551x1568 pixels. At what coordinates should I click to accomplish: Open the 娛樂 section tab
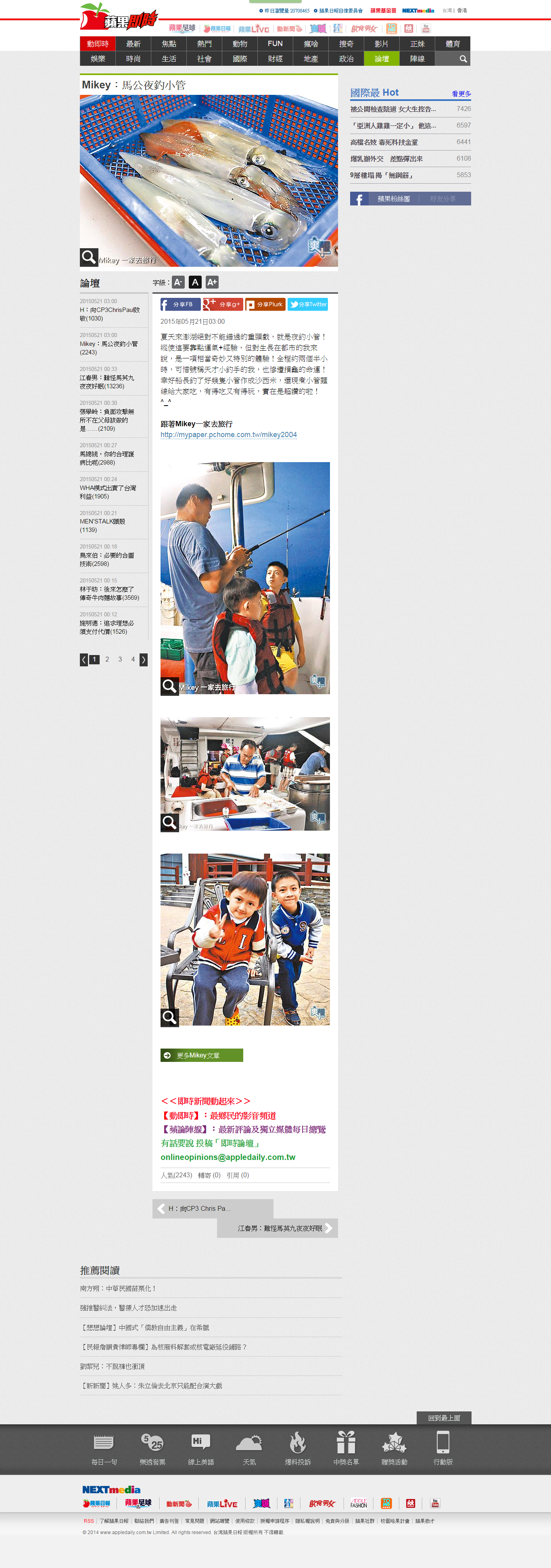97,59
